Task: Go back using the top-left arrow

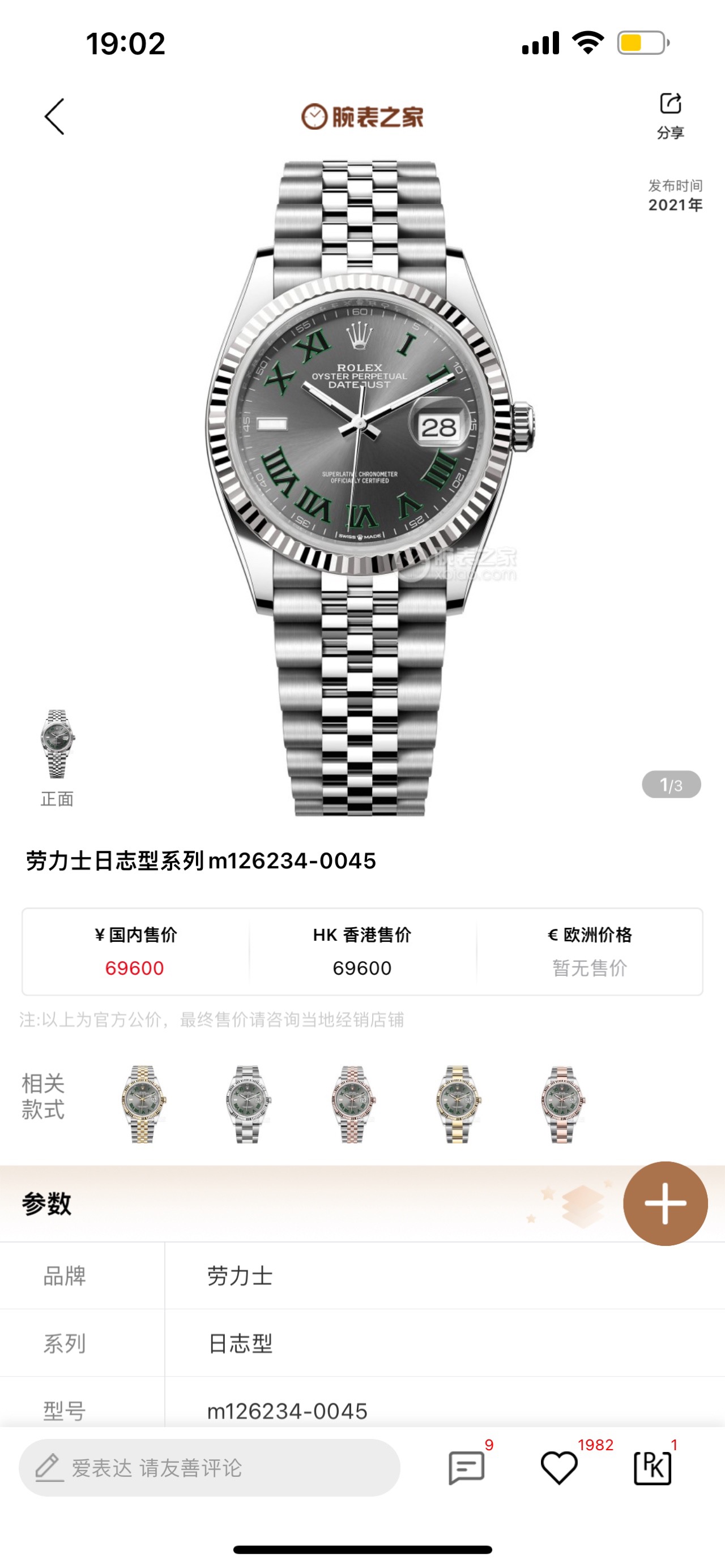Action: pos(54,116)
